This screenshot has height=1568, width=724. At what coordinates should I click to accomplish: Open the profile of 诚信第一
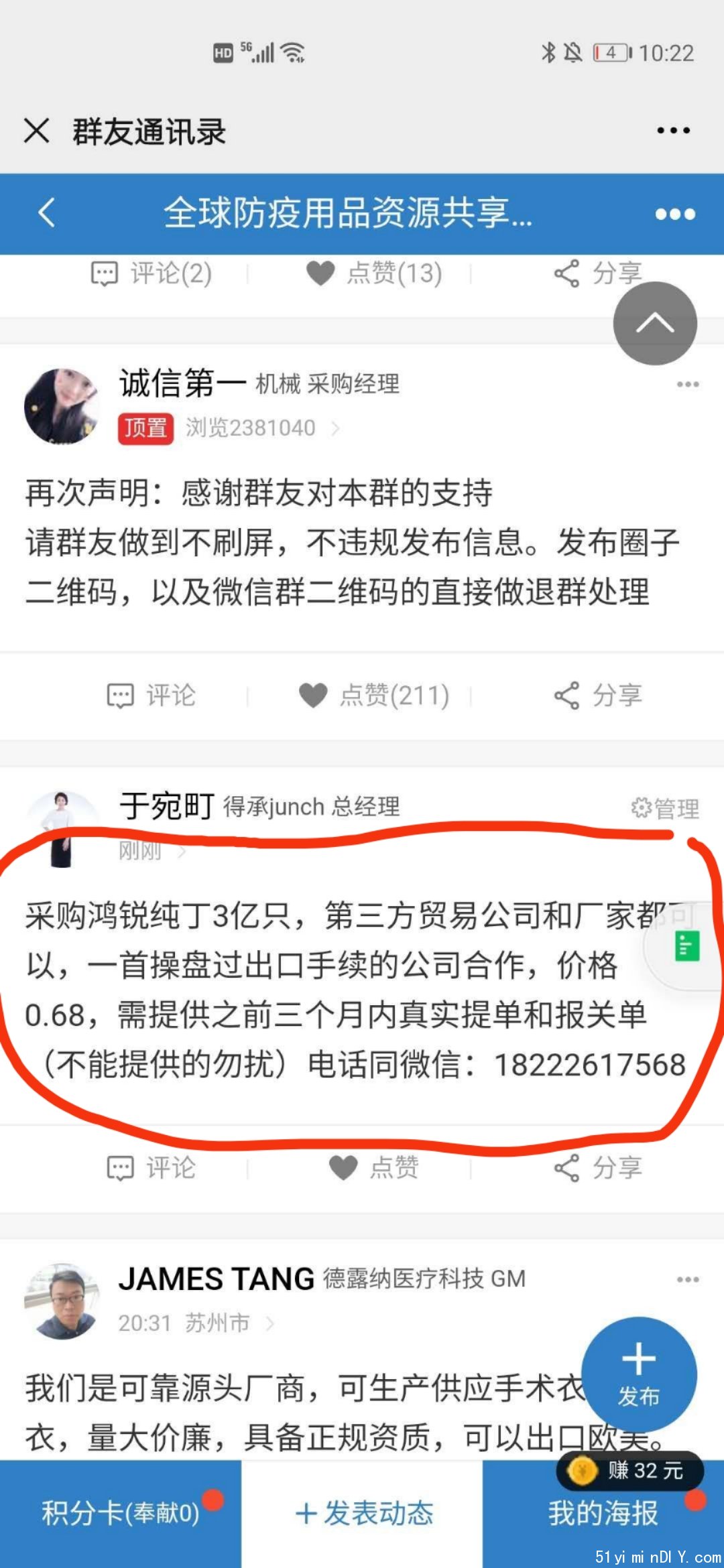click(x=62, y=405)
